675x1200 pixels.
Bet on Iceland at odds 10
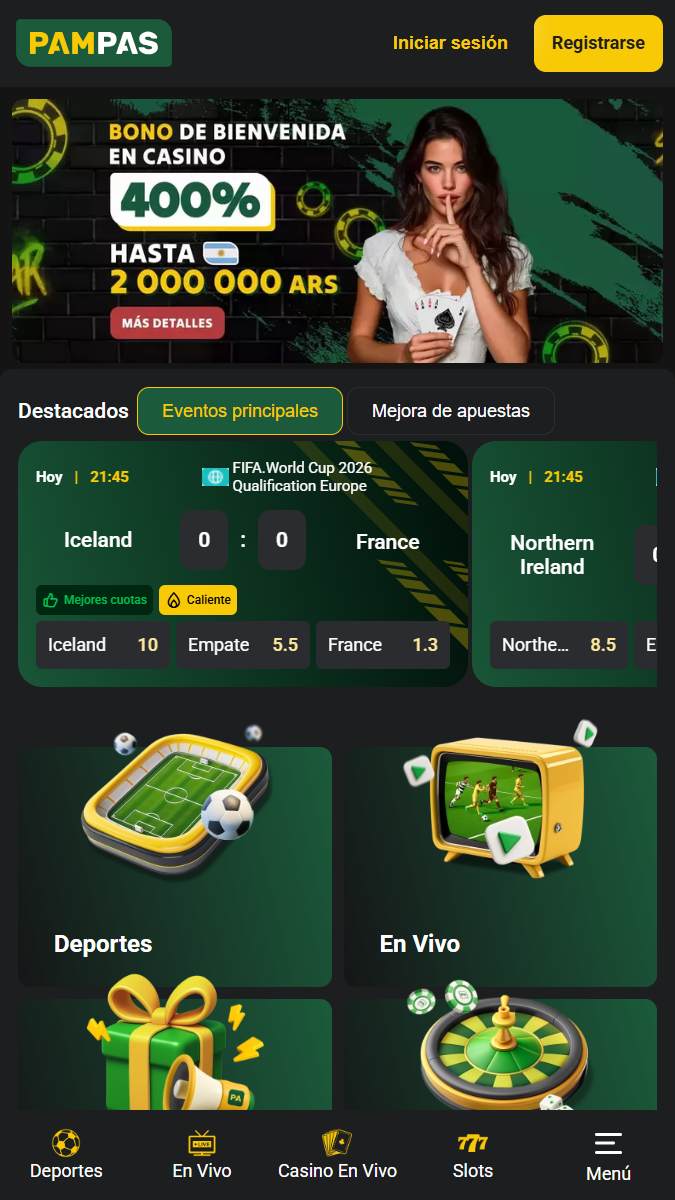(x=103, y=645)
